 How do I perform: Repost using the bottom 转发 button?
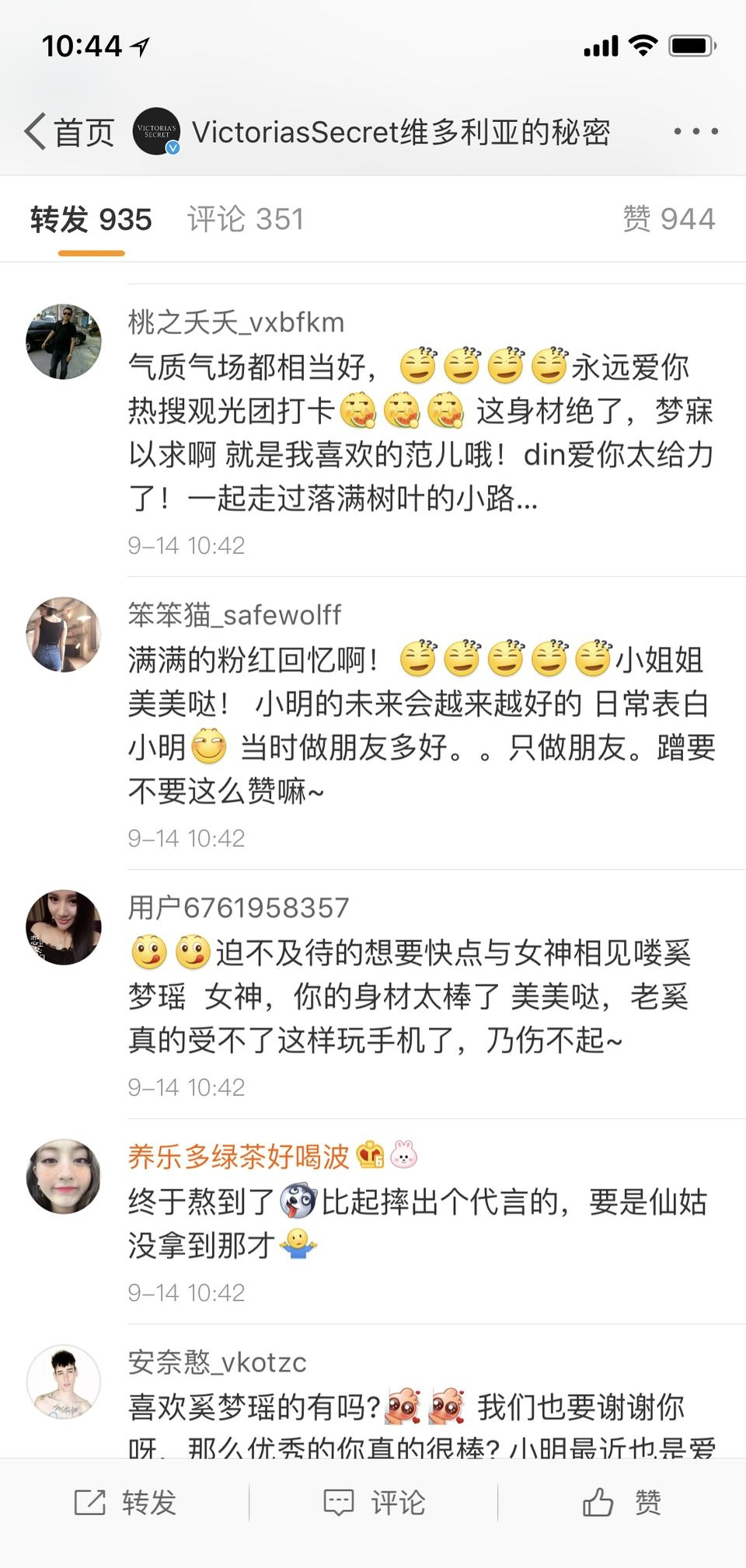click(126, 1503)
